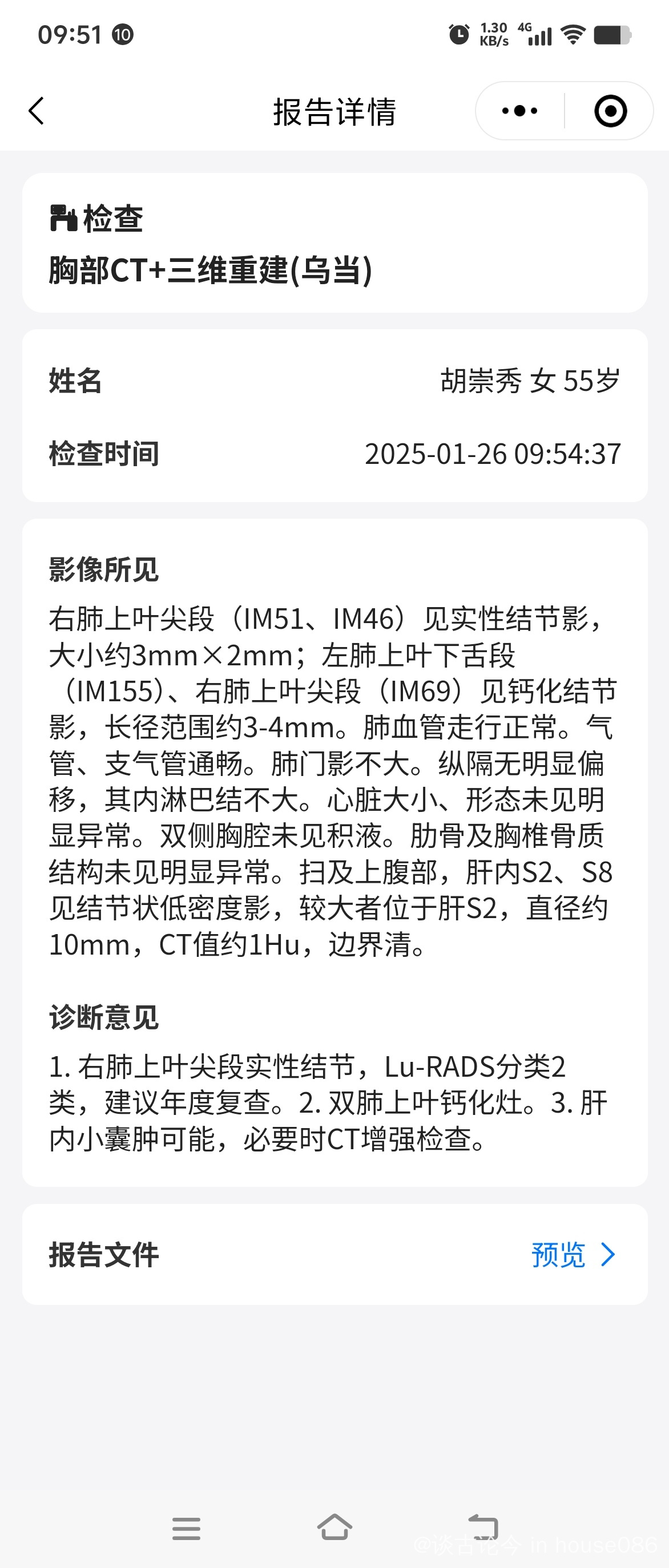Go back from the report details page
Viewport: 669px width, 1568px height.
point(37,111)
